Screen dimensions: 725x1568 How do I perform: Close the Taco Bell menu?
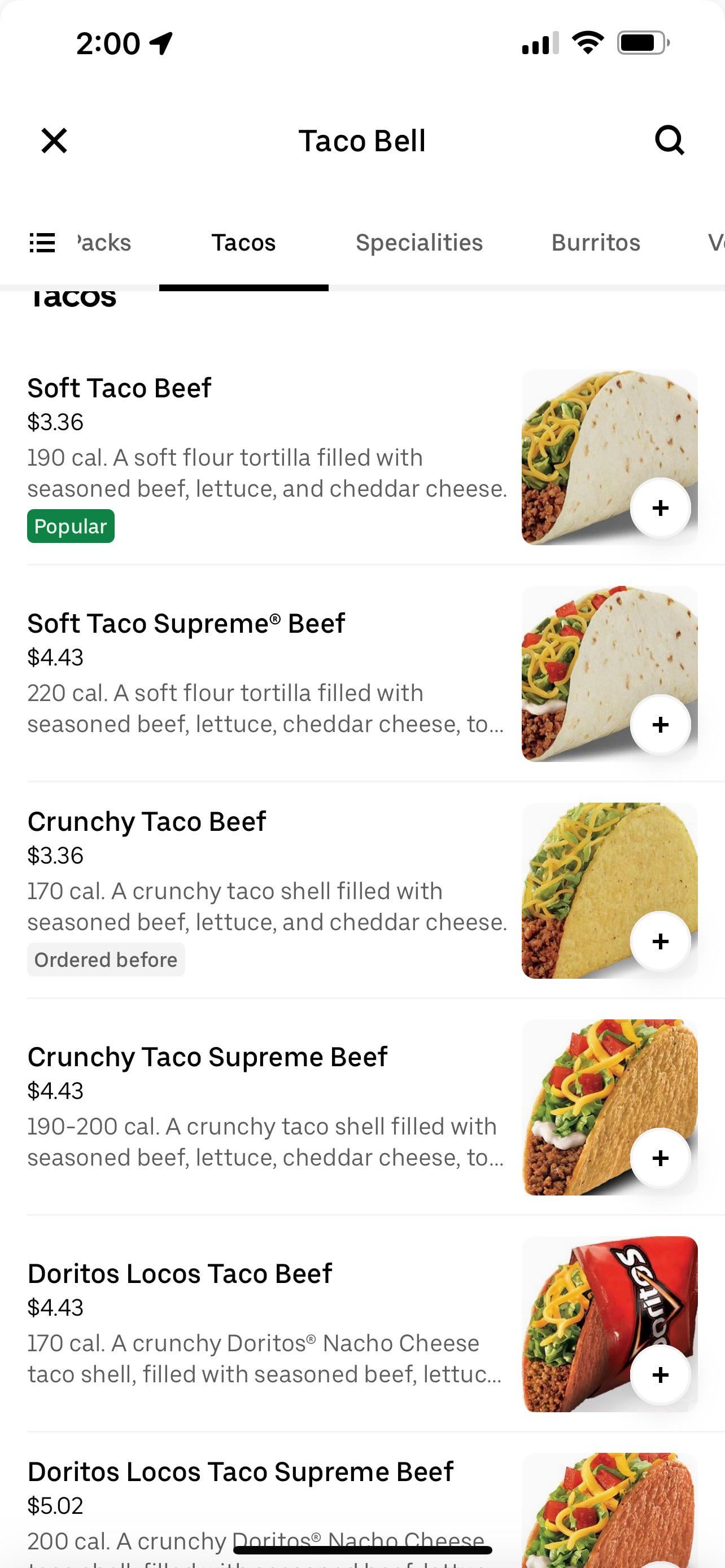[x=54, y=141]
